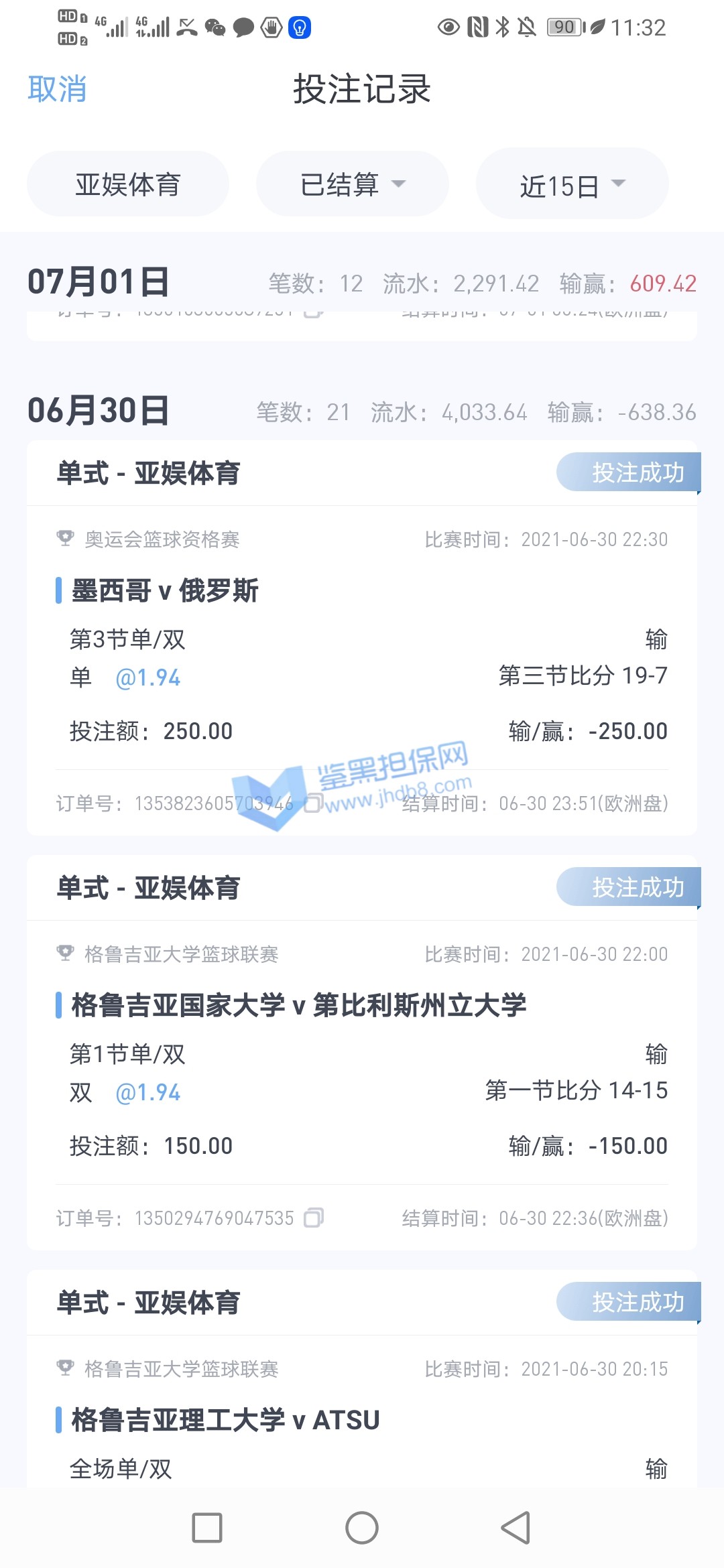Go back using the system back button
The width and height of the screenshot is (724, 1568).
pos(516,1528)
